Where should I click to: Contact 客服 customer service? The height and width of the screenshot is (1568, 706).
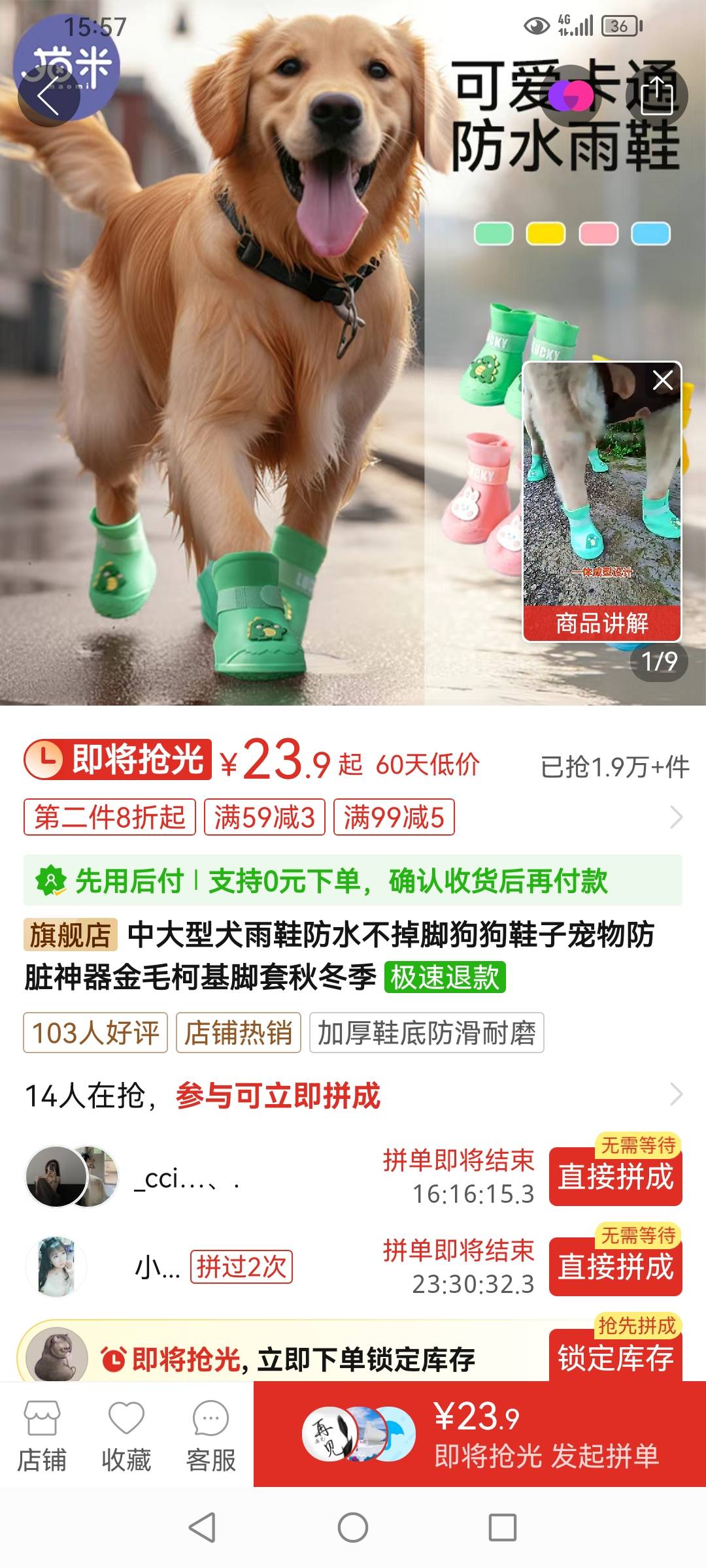[x=210, y=1437]
